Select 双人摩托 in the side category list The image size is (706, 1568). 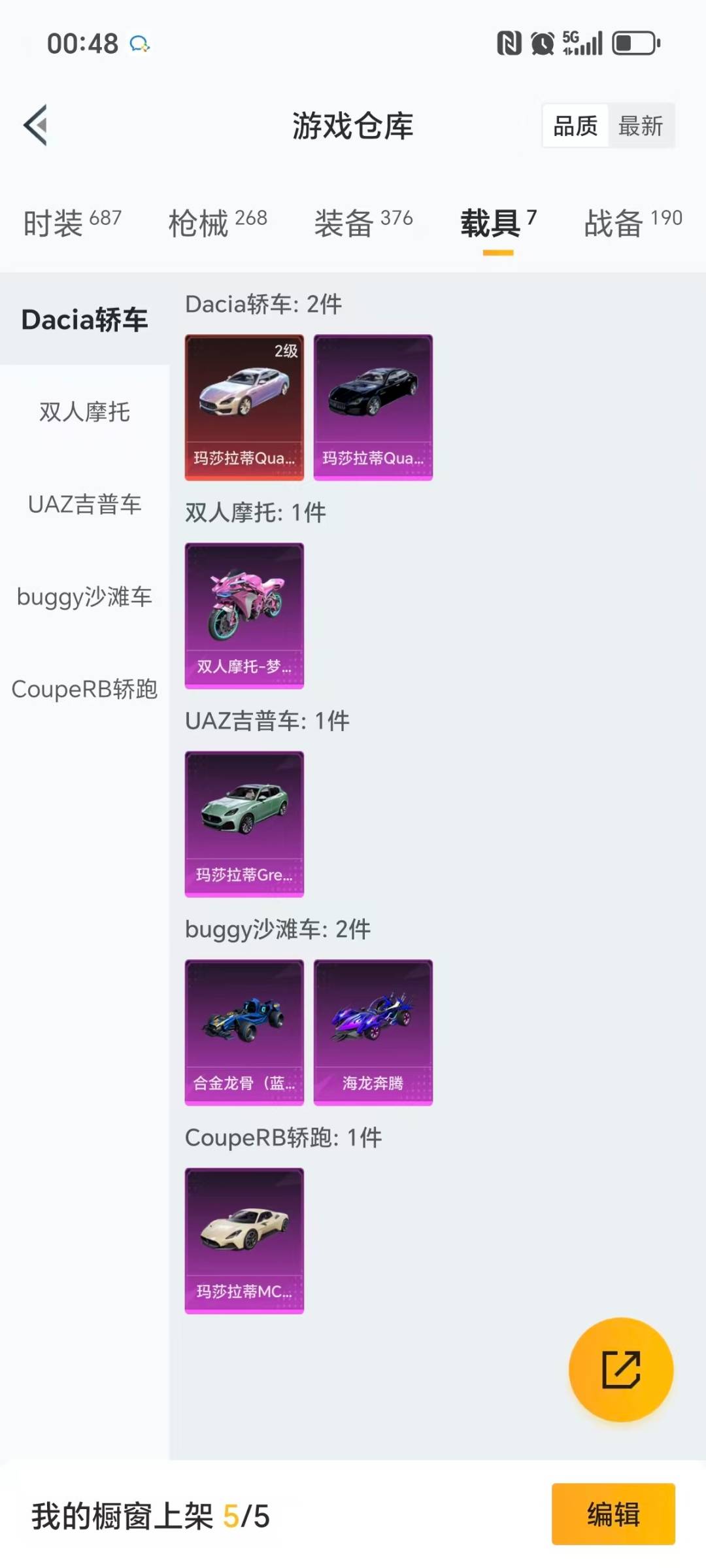tap(84, 412)
